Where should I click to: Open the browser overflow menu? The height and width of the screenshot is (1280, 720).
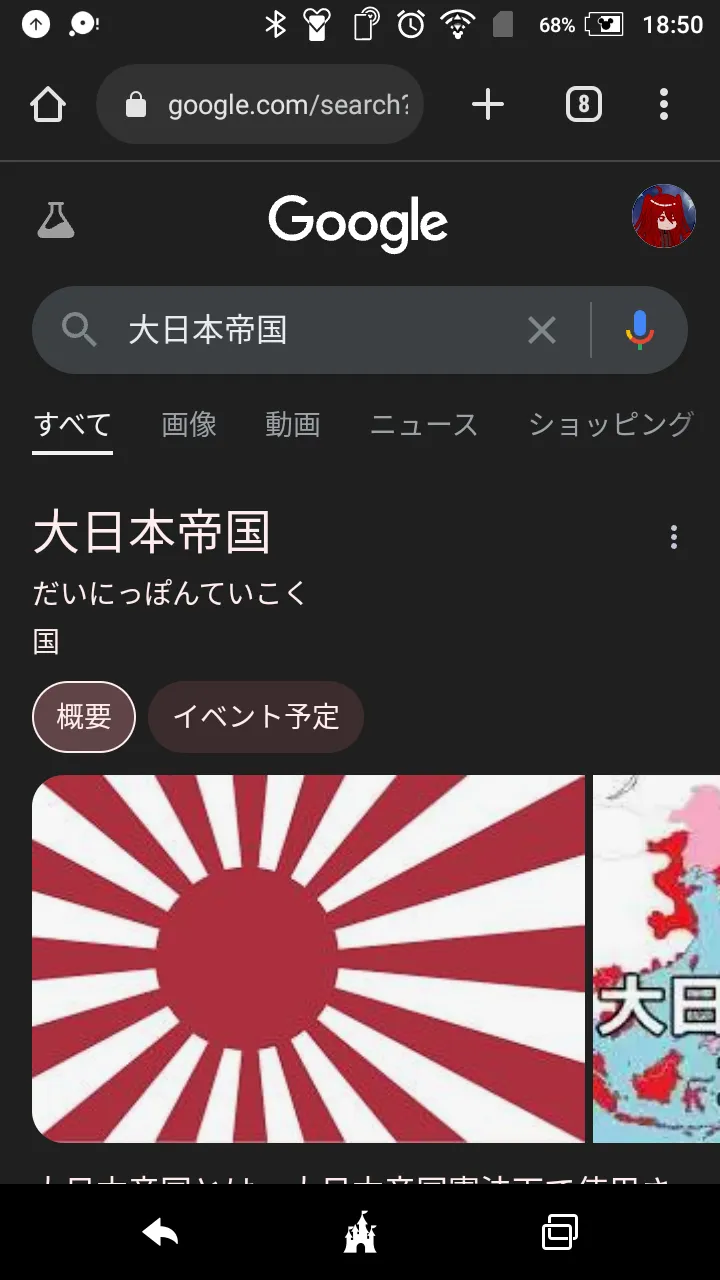(664, 105)
